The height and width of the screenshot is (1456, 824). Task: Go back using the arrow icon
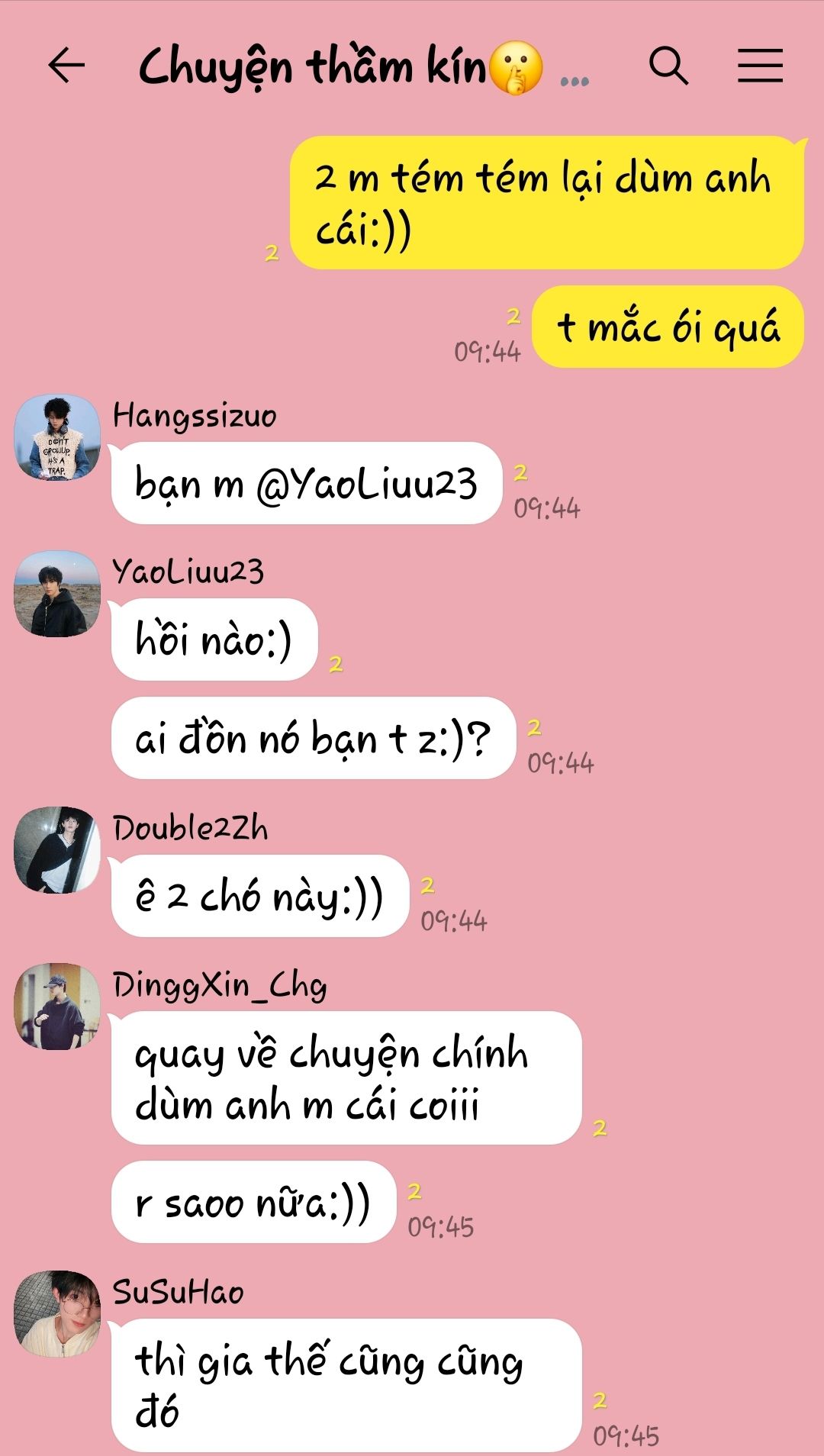pos(66,66)
